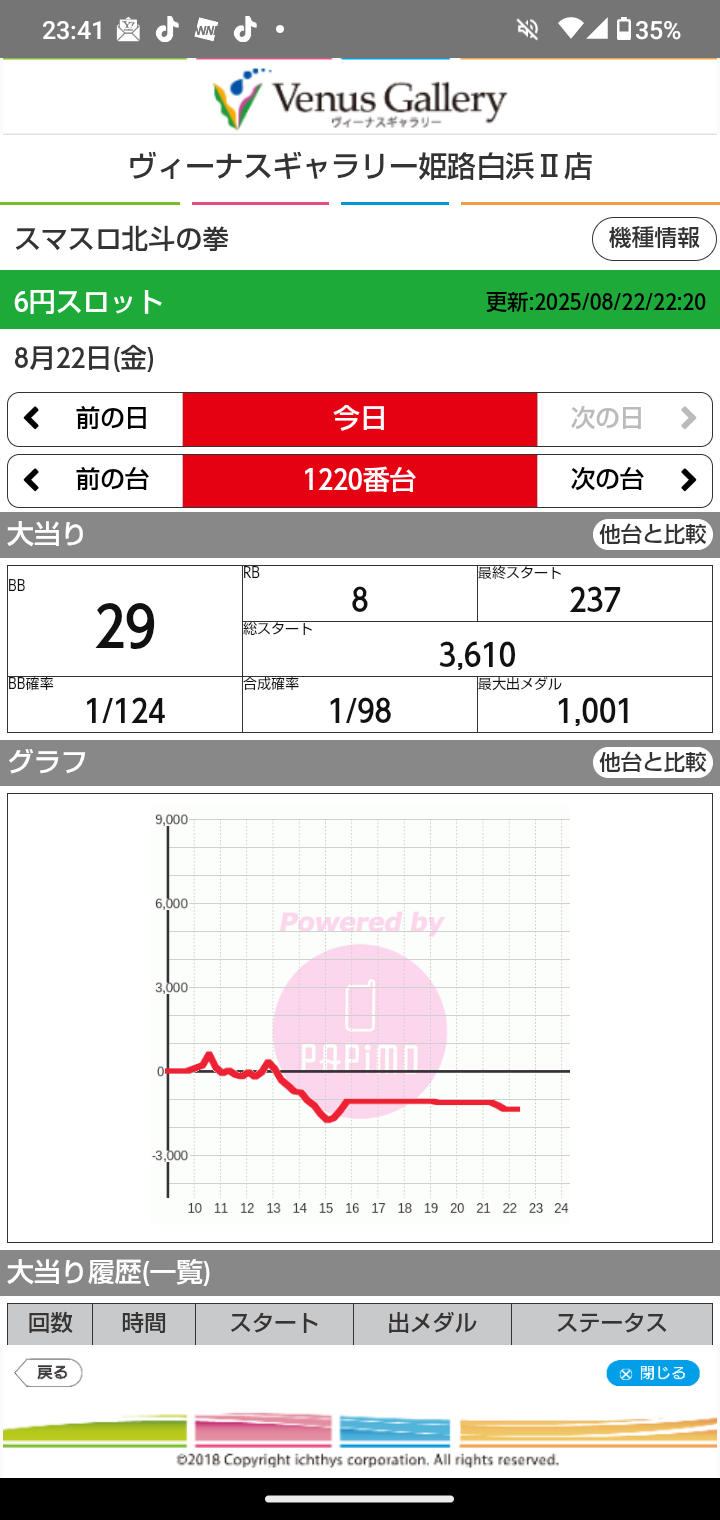Go to 前の日 previous day
The height and width of the screenshot is (1520, 720).
(96, 419)
